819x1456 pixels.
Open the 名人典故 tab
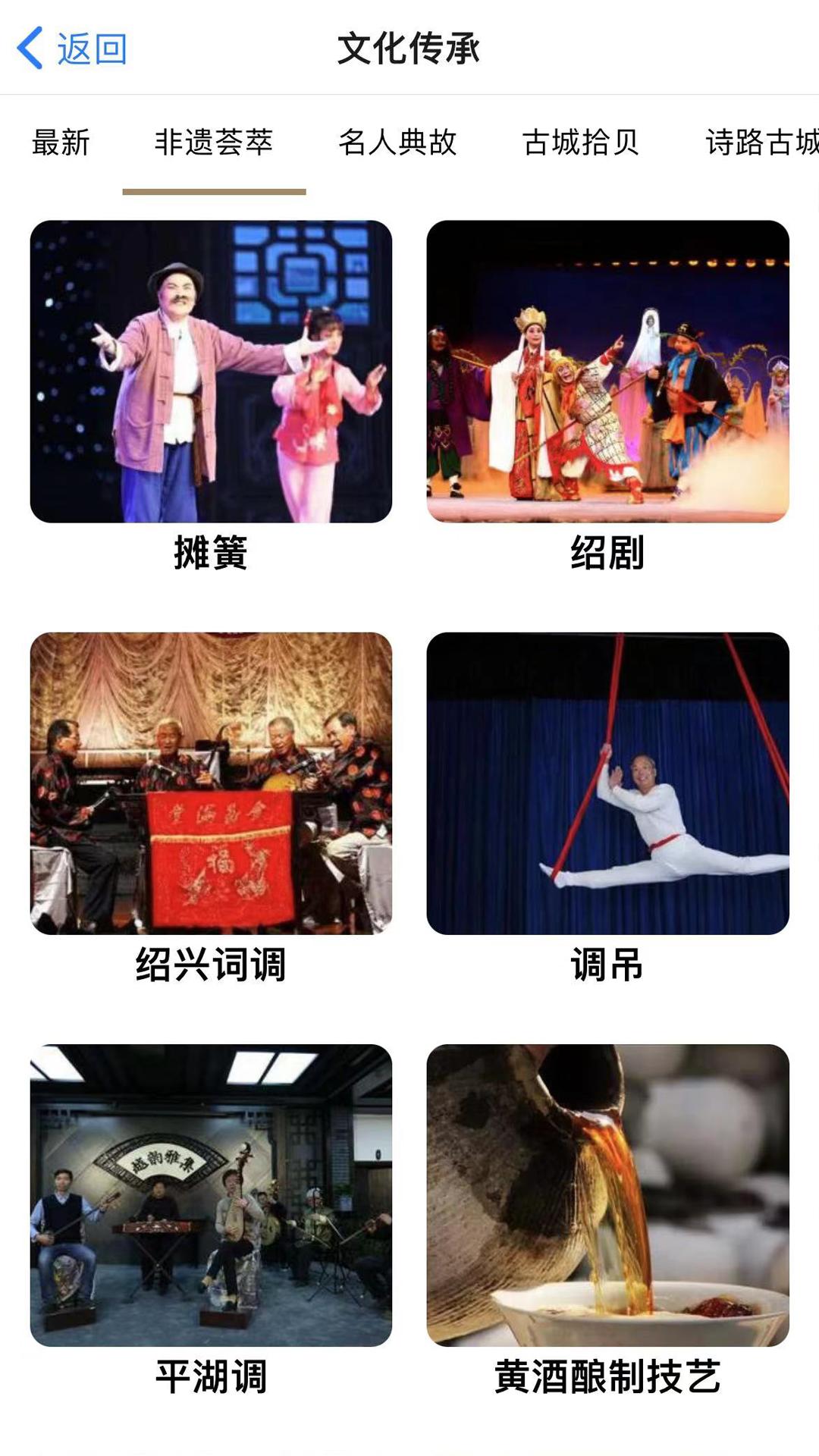coord(398,143)
